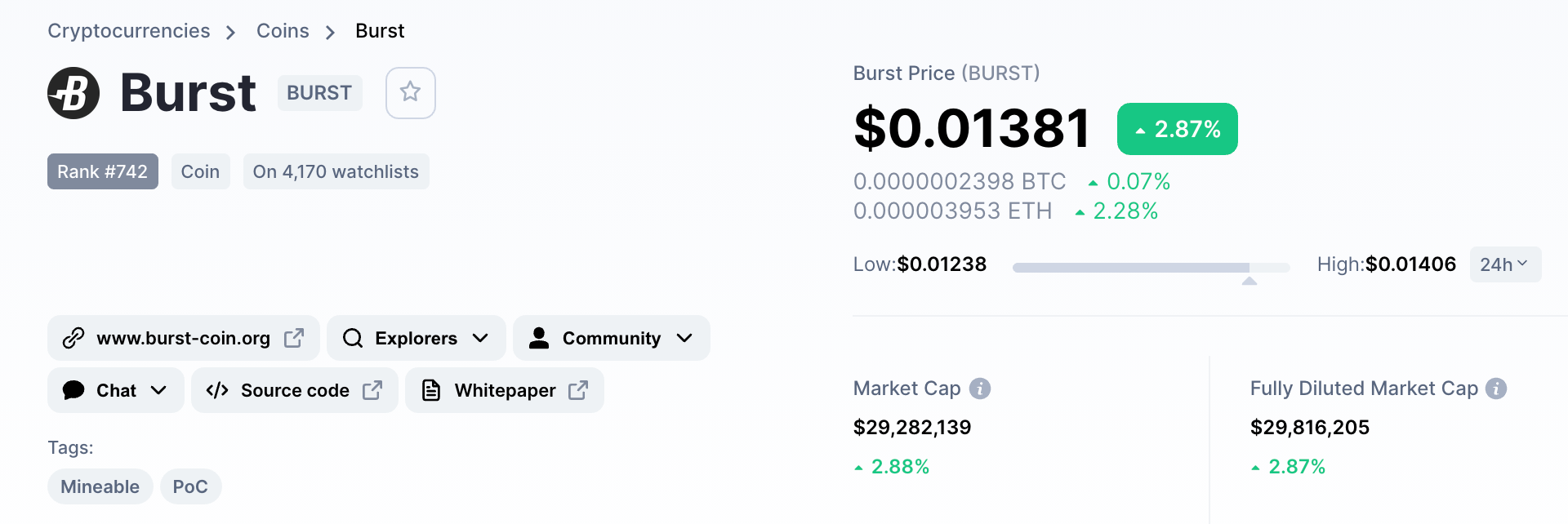
Task: Show Fully Diluted Market Cap info
Action: pos(1495,389)
